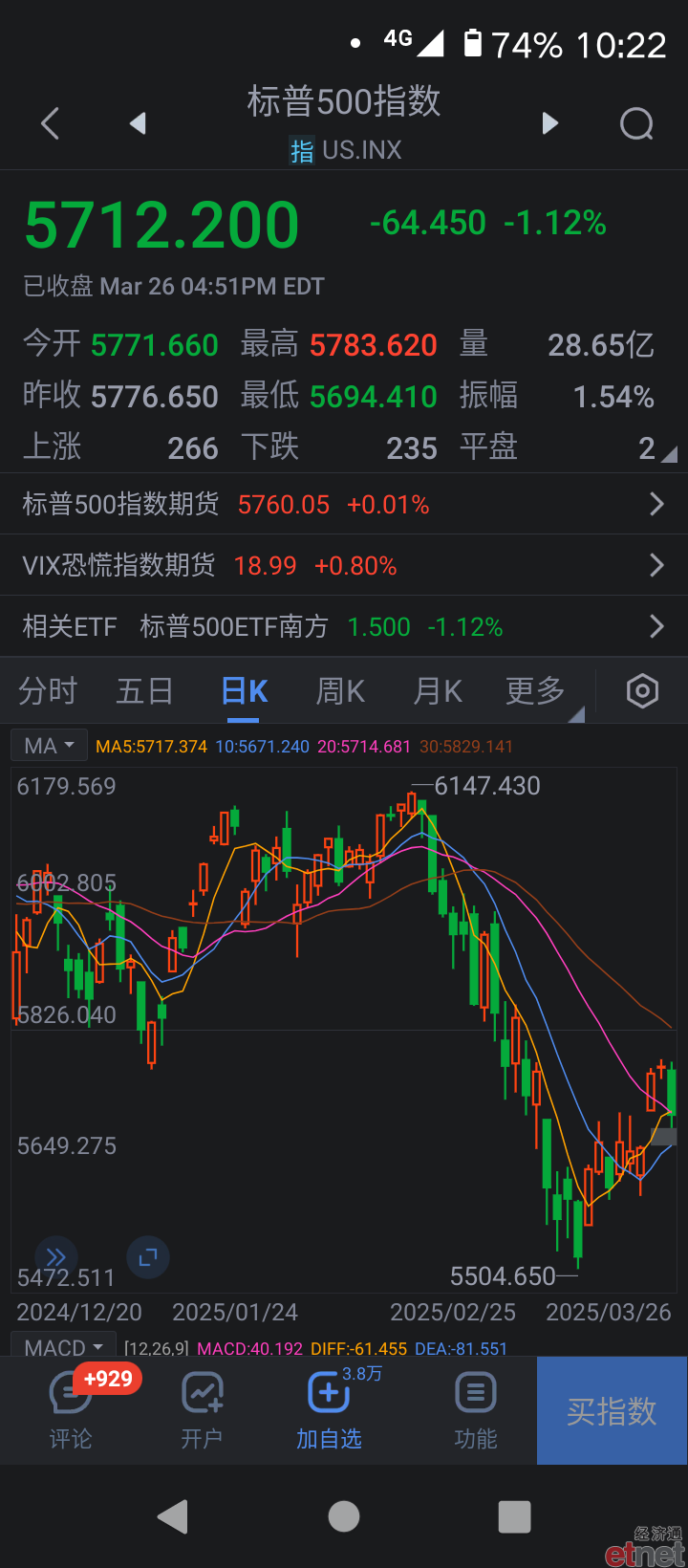Select the 月K chart tab

438,690
